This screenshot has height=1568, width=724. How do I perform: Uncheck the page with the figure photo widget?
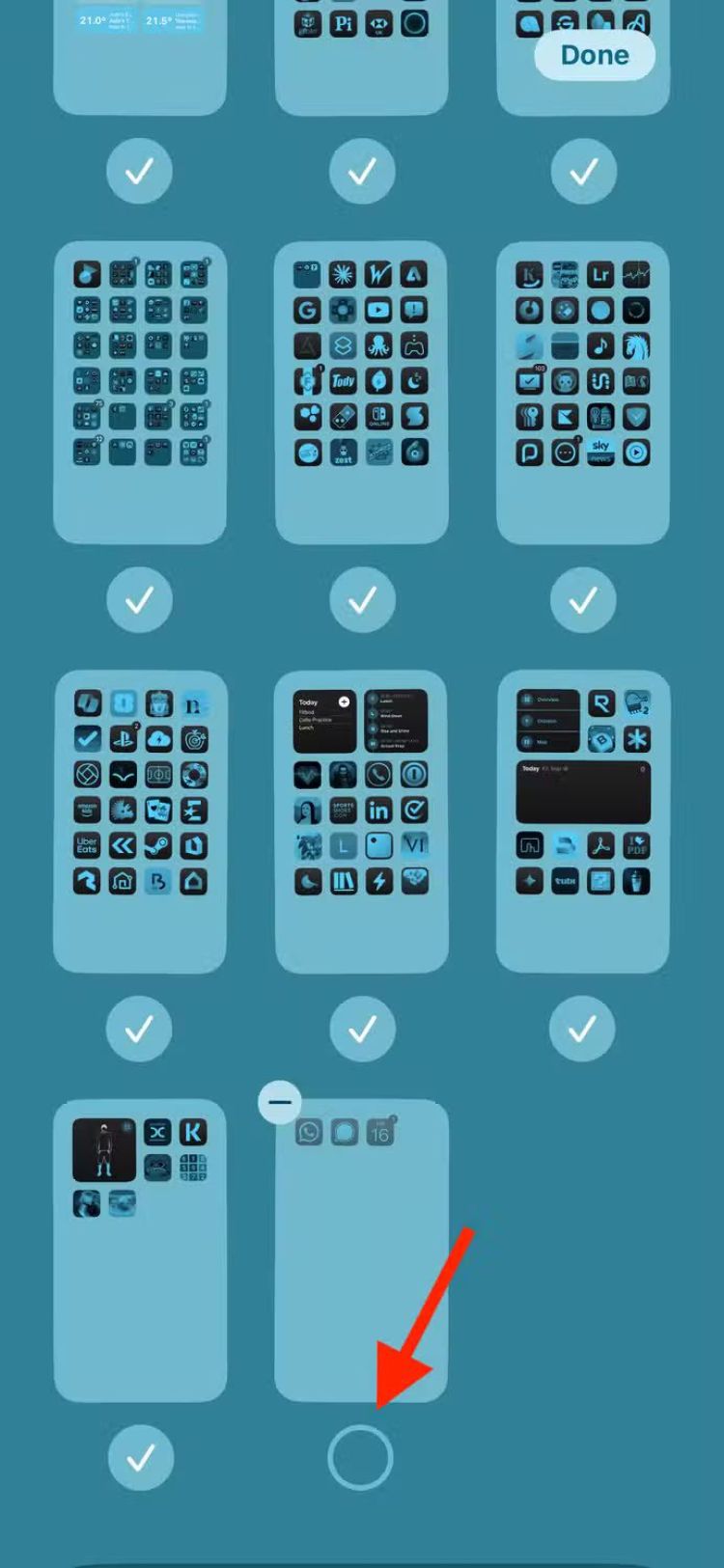click(x=141, y=1457)
